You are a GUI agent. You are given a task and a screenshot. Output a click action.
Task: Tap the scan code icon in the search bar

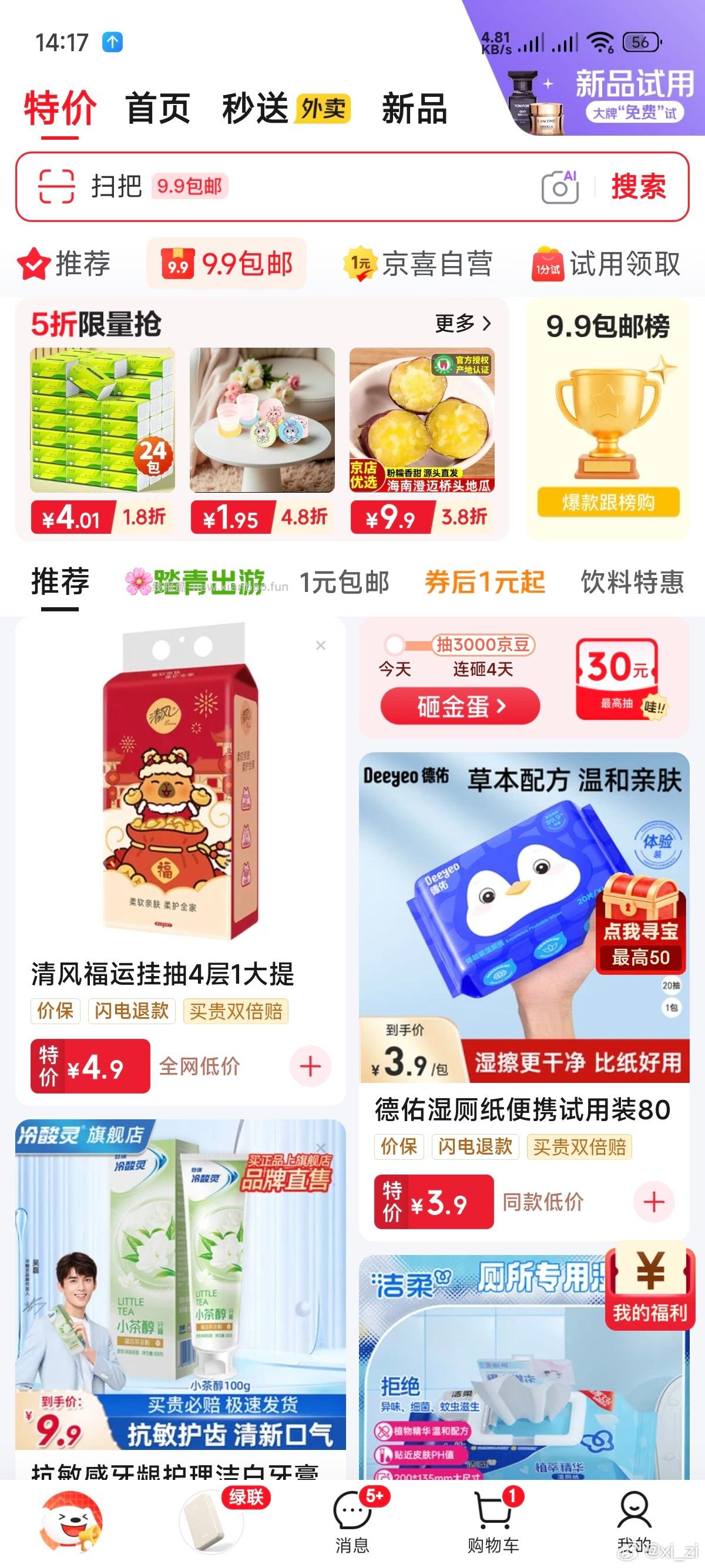pyautogui.click(x=58, y=187)
